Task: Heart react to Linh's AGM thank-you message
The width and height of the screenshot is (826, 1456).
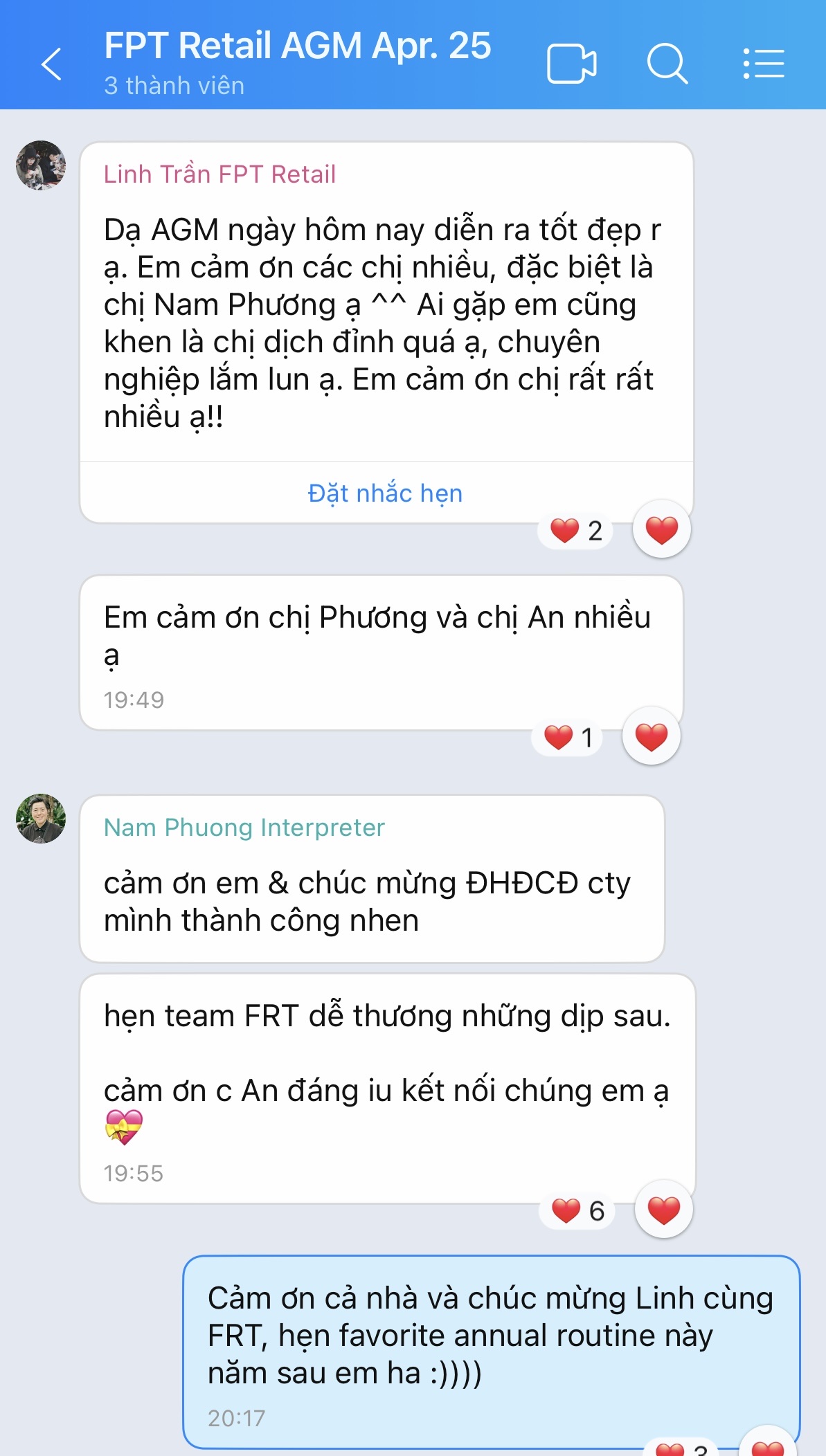Action: pos(661,531)
